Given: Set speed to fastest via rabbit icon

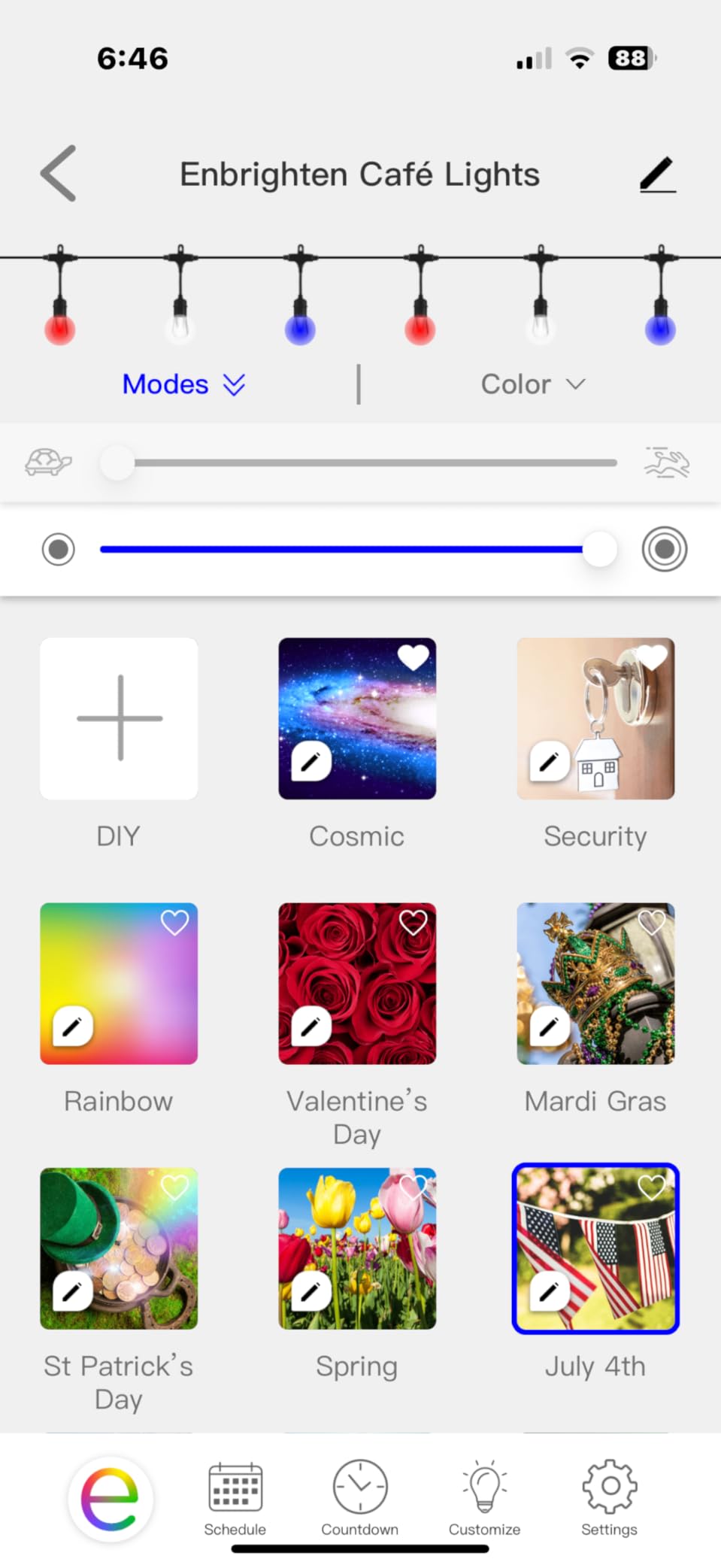Looking at the screenshot, I should [667, 463].
